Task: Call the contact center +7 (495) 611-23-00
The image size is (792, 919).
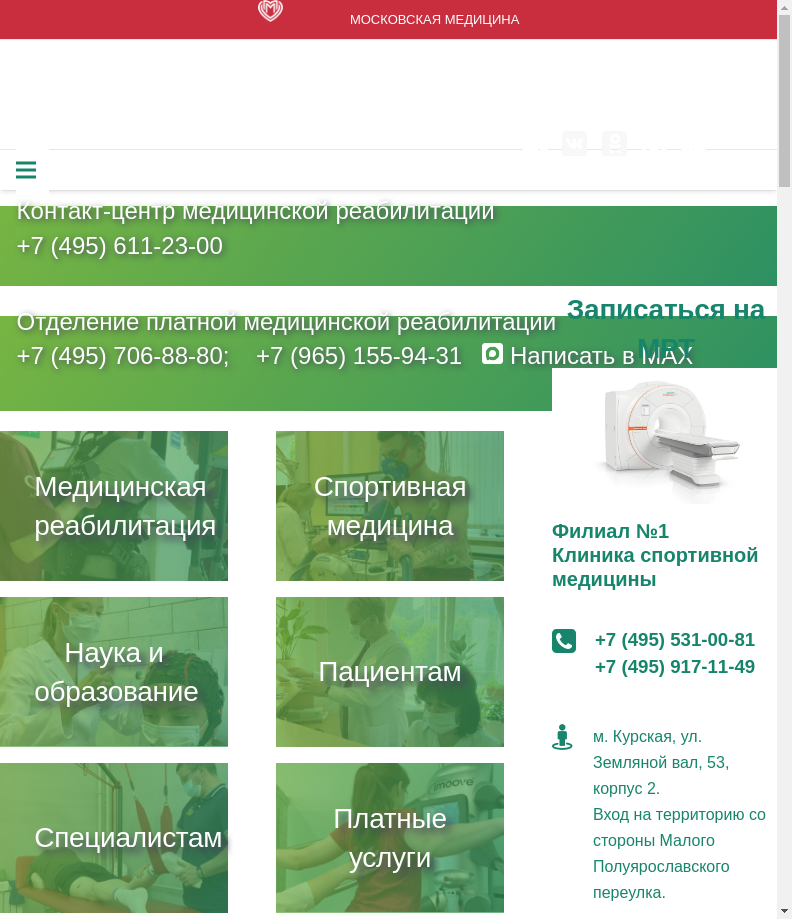Action: 120,246
